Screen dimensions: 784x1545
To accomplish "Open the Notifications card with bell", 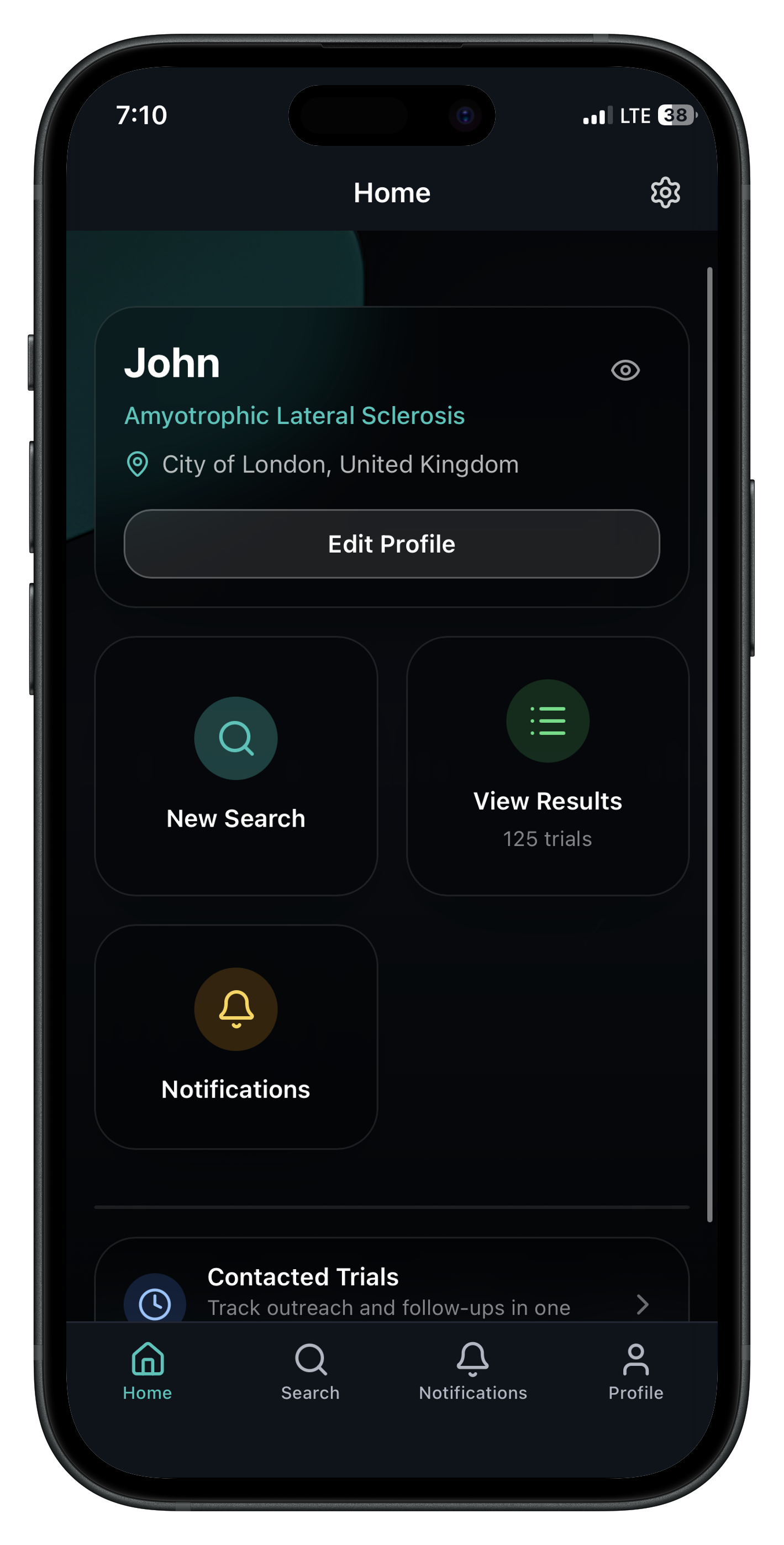I will coord(236,1037).
